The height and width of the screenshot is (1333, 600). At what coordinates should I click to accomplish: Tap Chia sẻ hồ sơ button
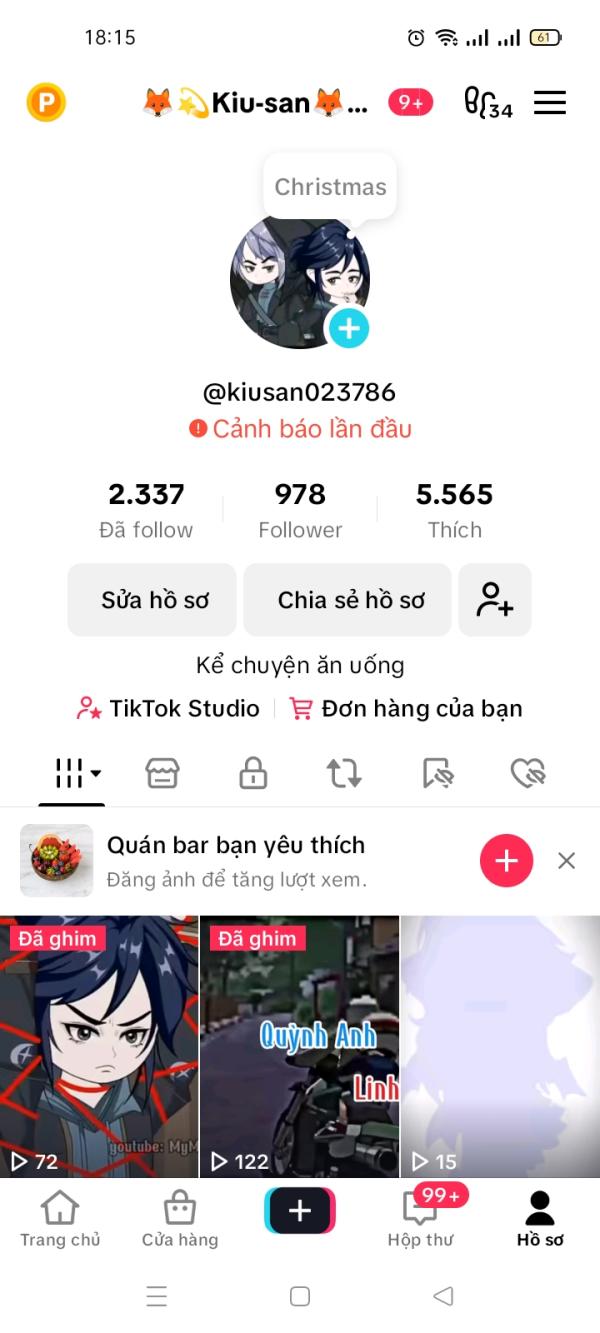(351, 600)
